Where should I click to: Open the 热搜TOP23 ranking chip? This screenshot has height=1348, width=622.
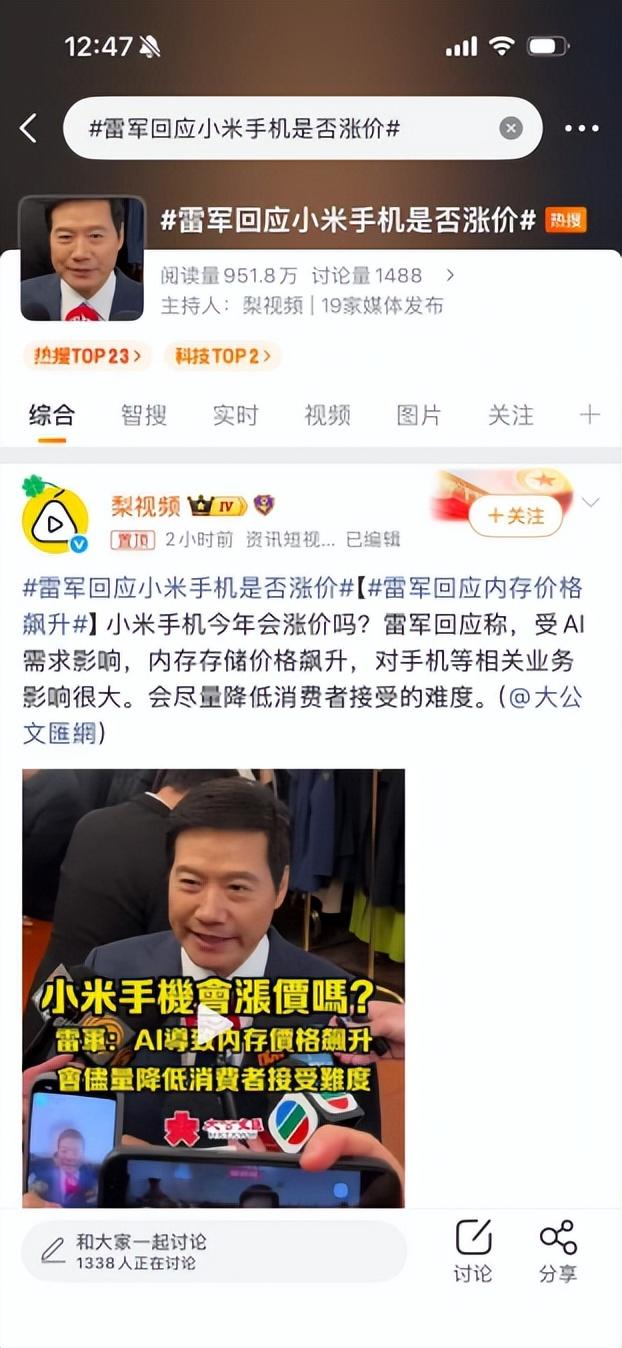[87, 356]
